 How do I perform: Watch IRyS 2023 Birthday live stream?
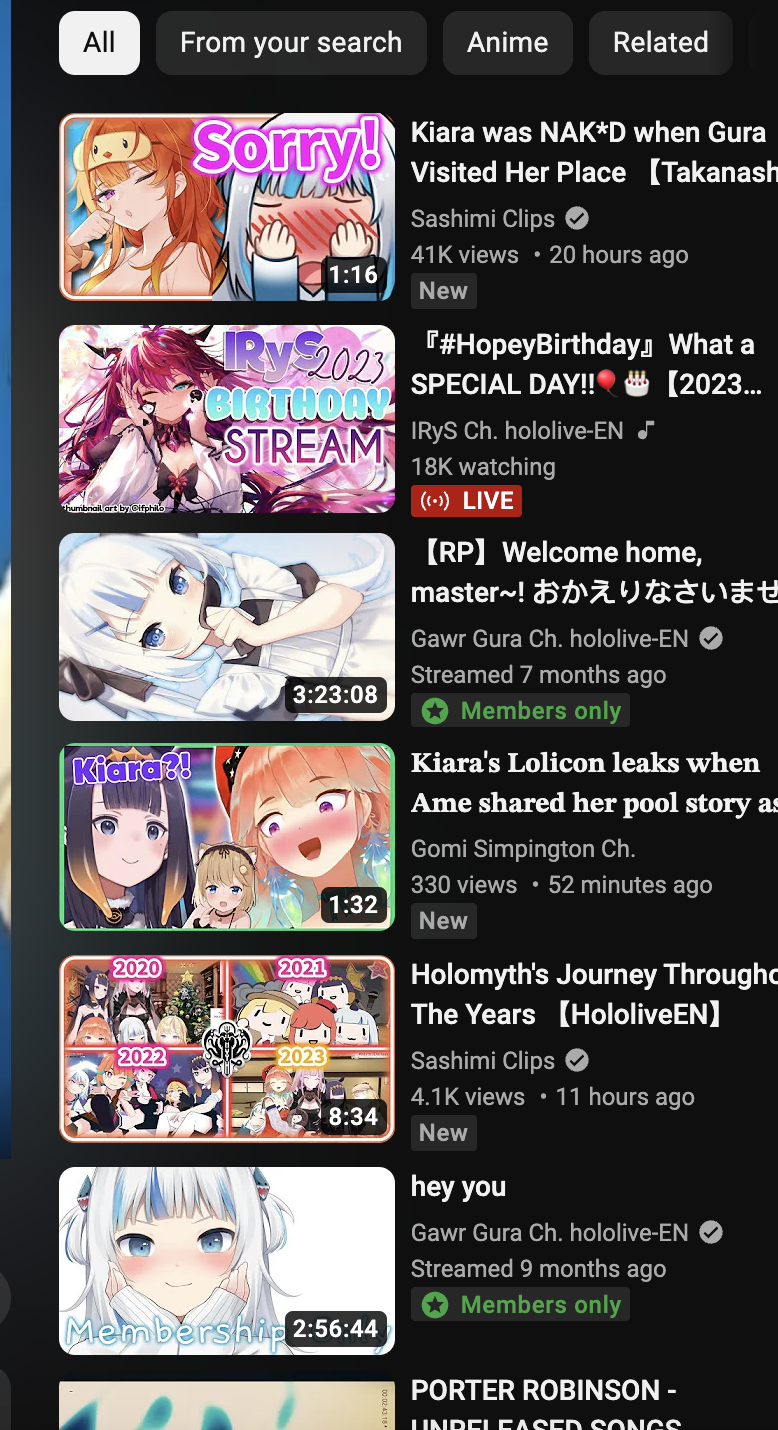(x=227, y=419)
